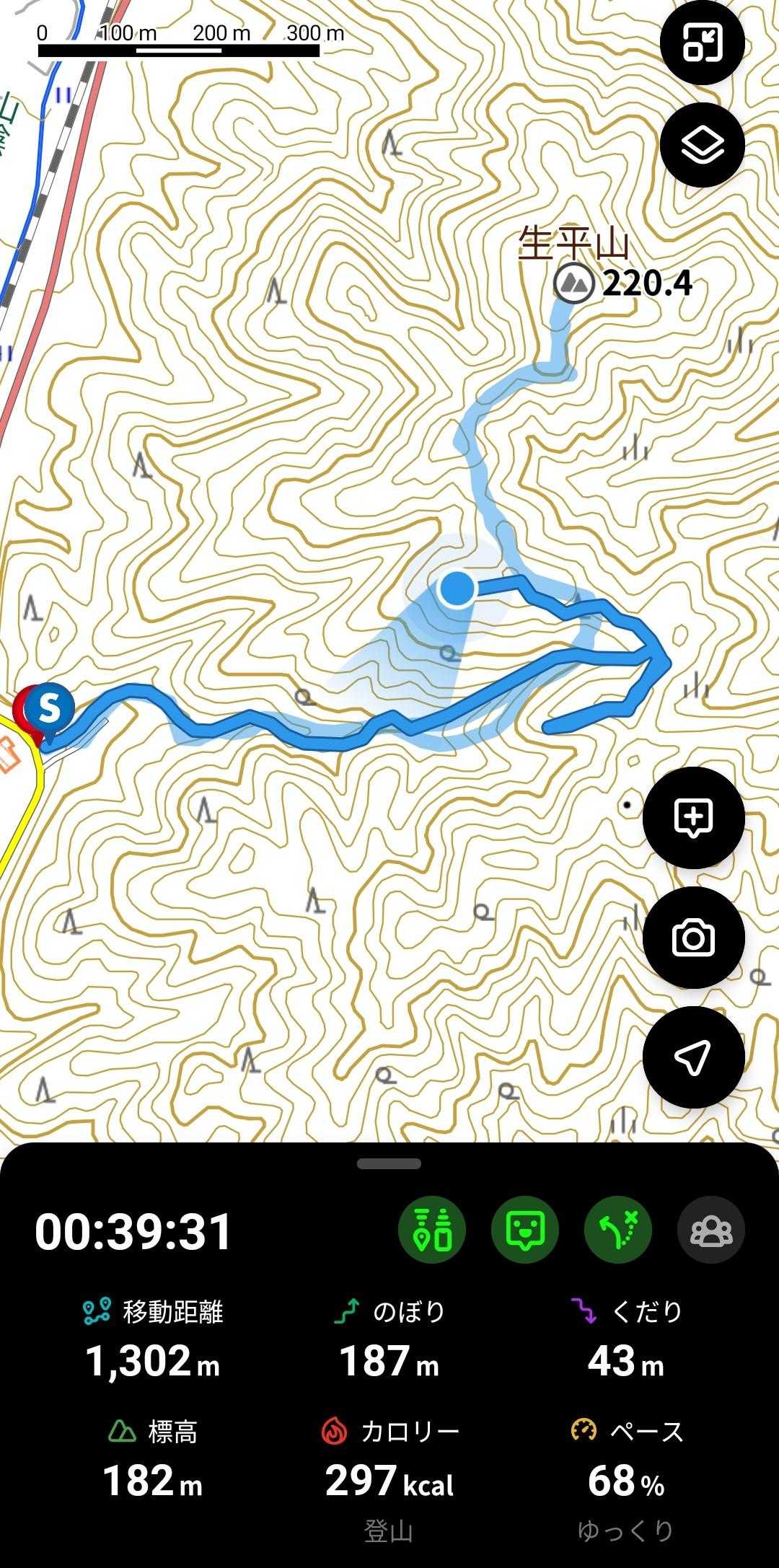Viewport: 779px width, 1568px height.
Task: Toggle the water and supply points icon
Action: pyautogui.click(x=432, y=1230)
